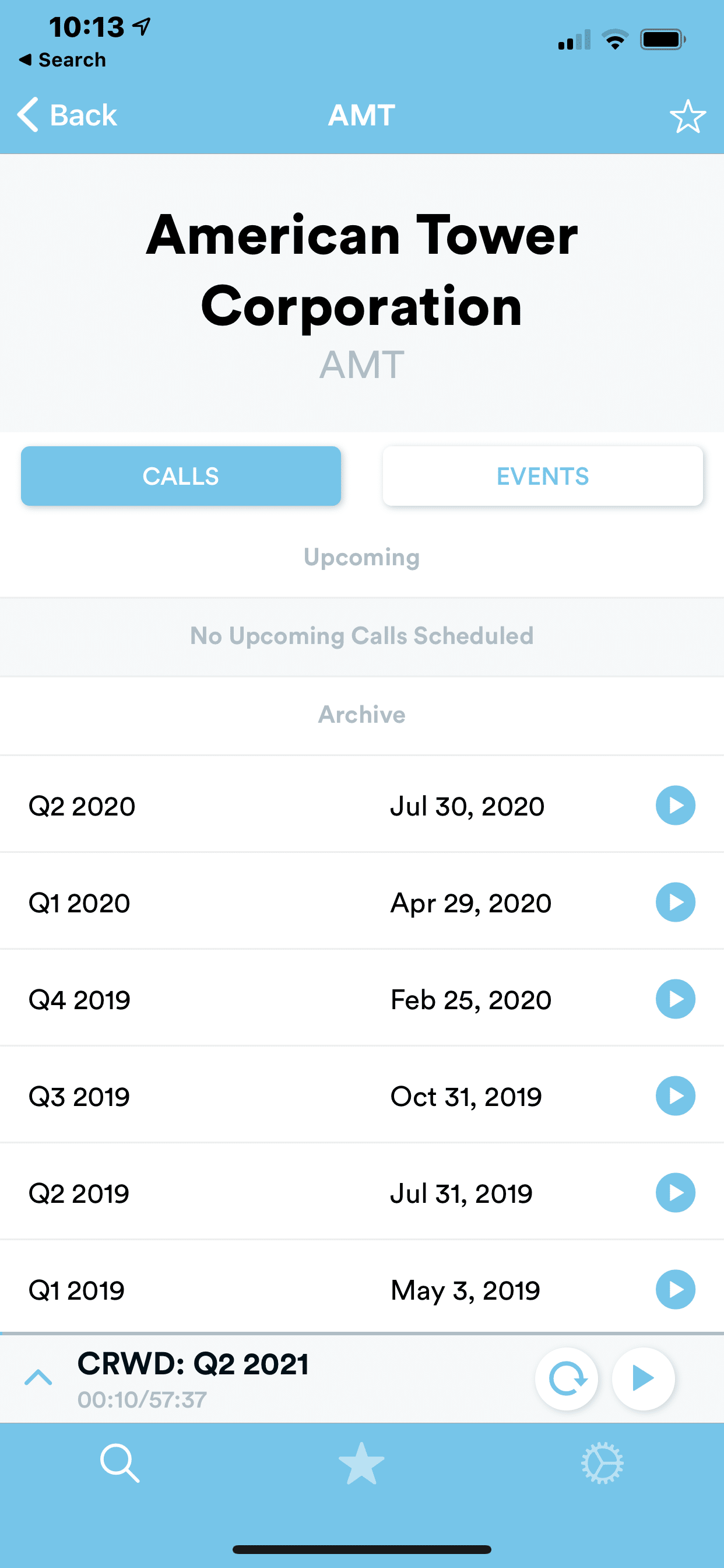
Task: Open the favorites star tab
Action: tap(361, 1464)
